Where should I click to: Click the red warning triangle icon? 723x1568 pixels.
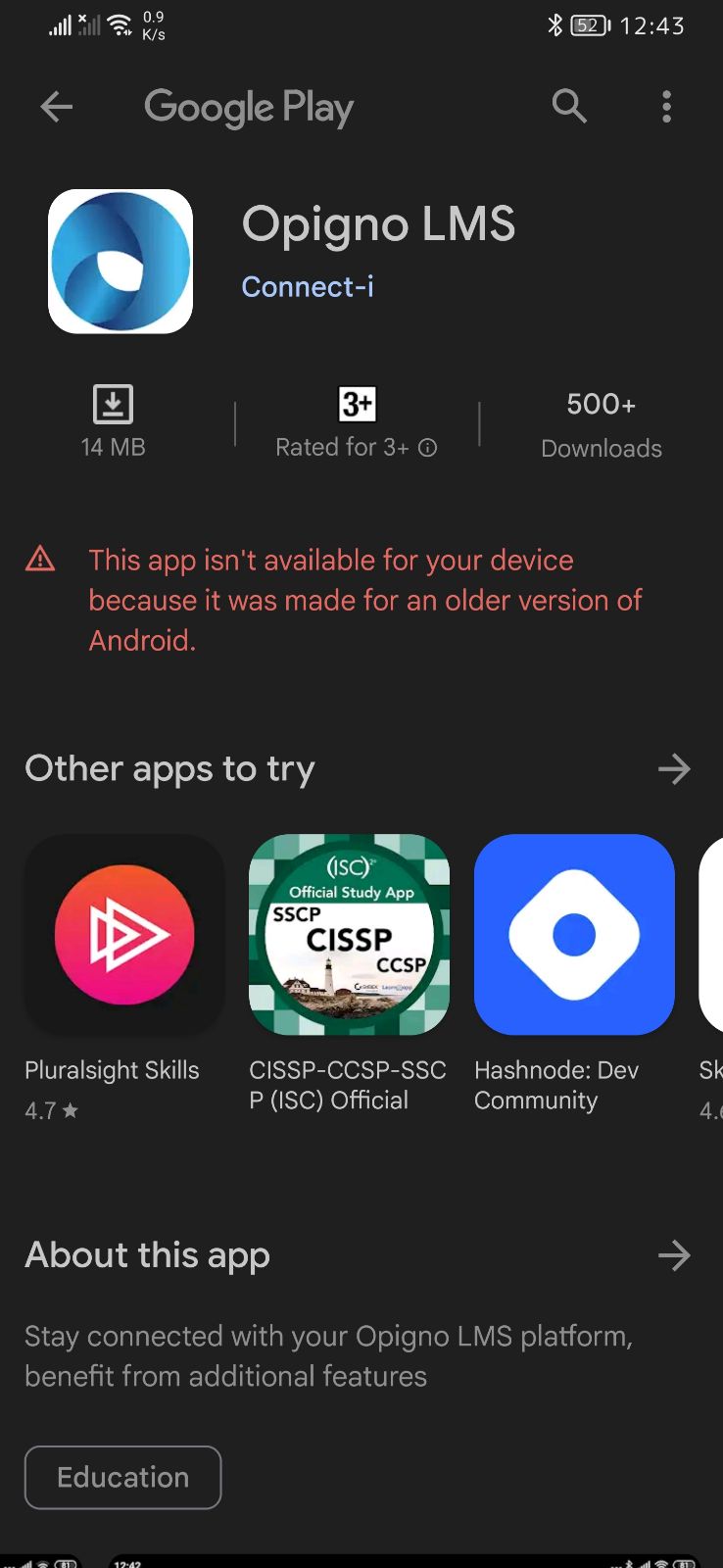[39, 559]
